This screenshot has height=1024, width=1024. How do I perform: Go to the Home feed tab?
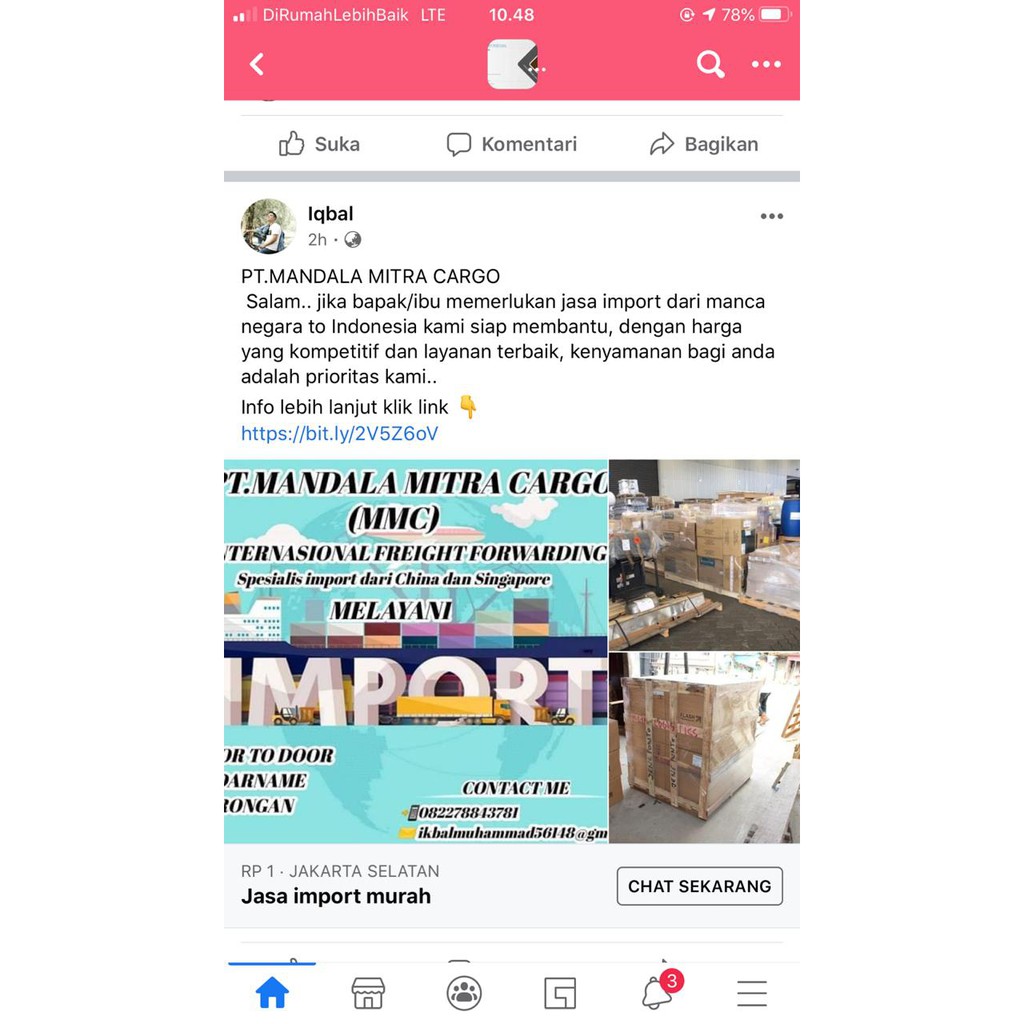(272, 993)
